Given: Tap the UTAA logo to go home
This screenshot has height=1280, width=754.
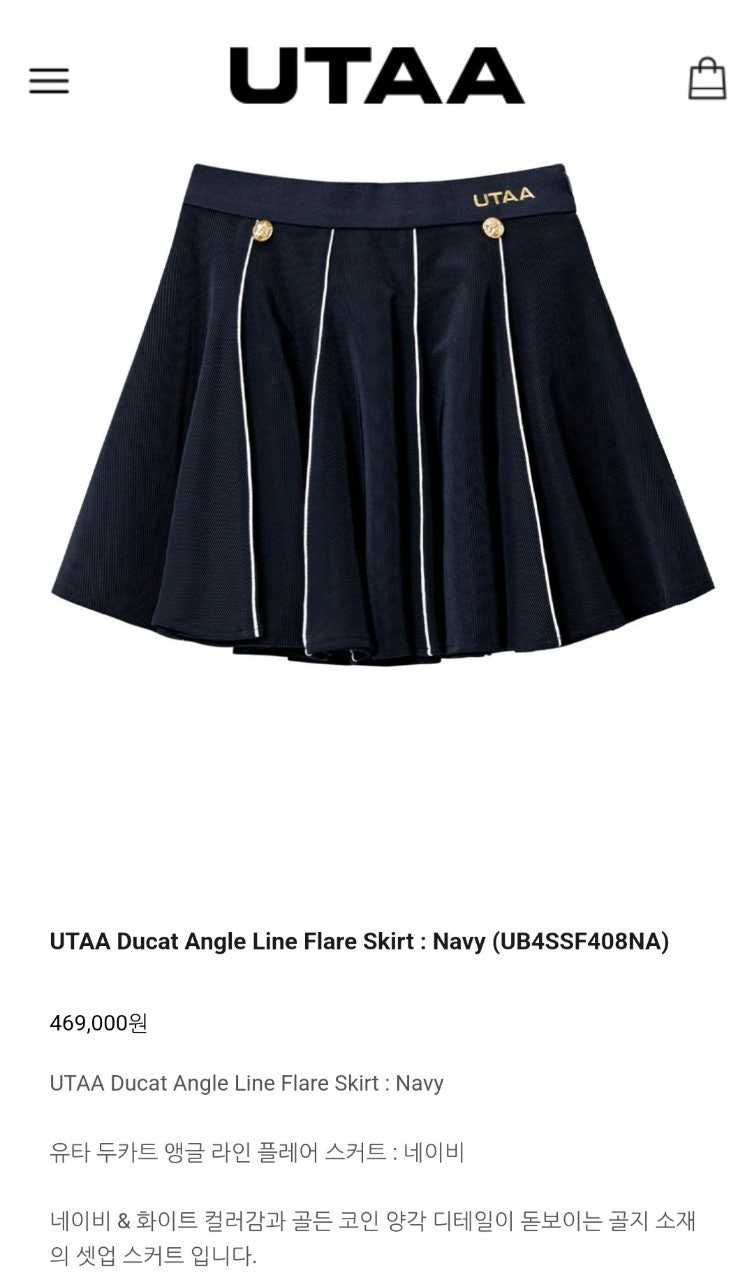Looking at the screenshot, I should point(377,76).
